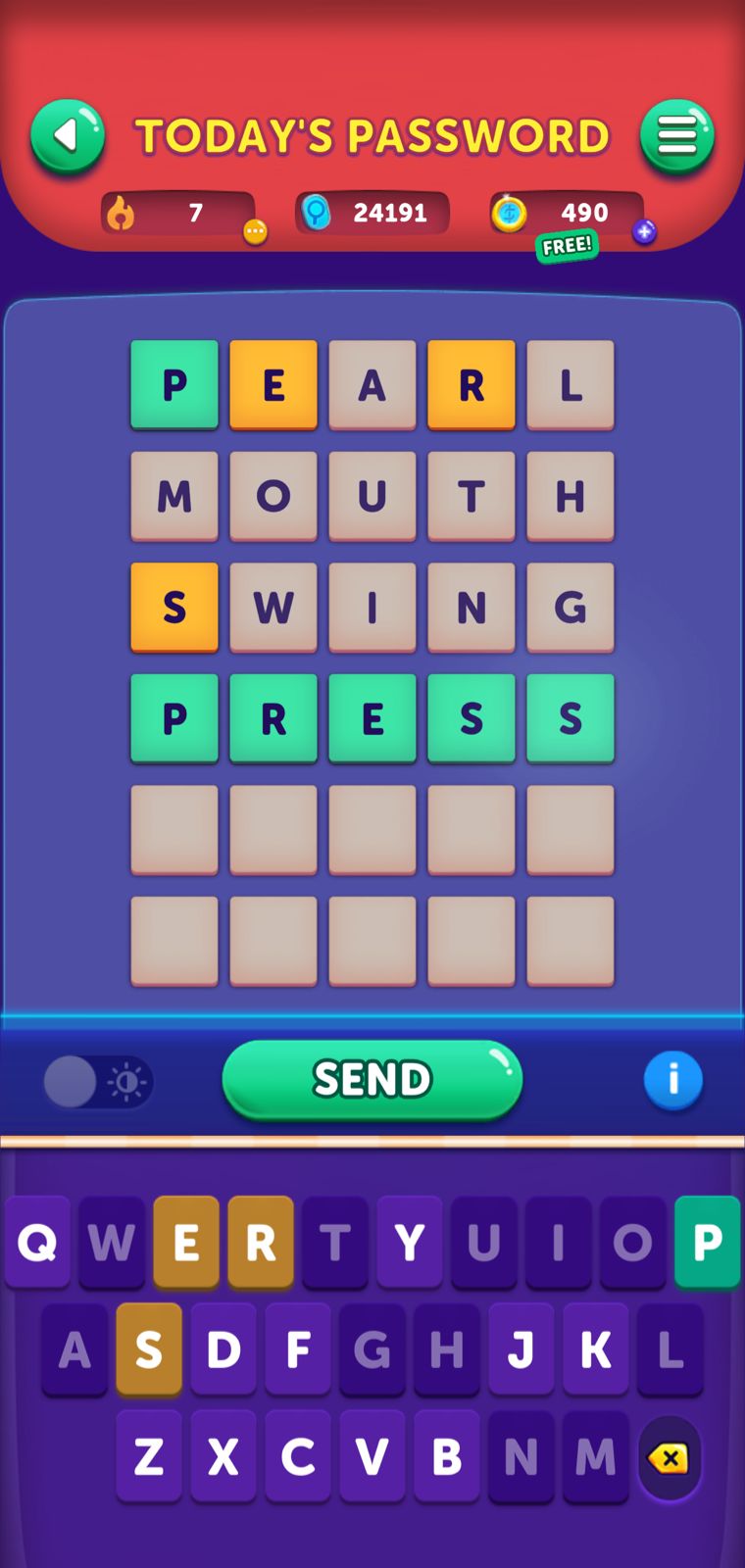Enter the letter Y
Screen dimensions: 745x1568
409,1243
